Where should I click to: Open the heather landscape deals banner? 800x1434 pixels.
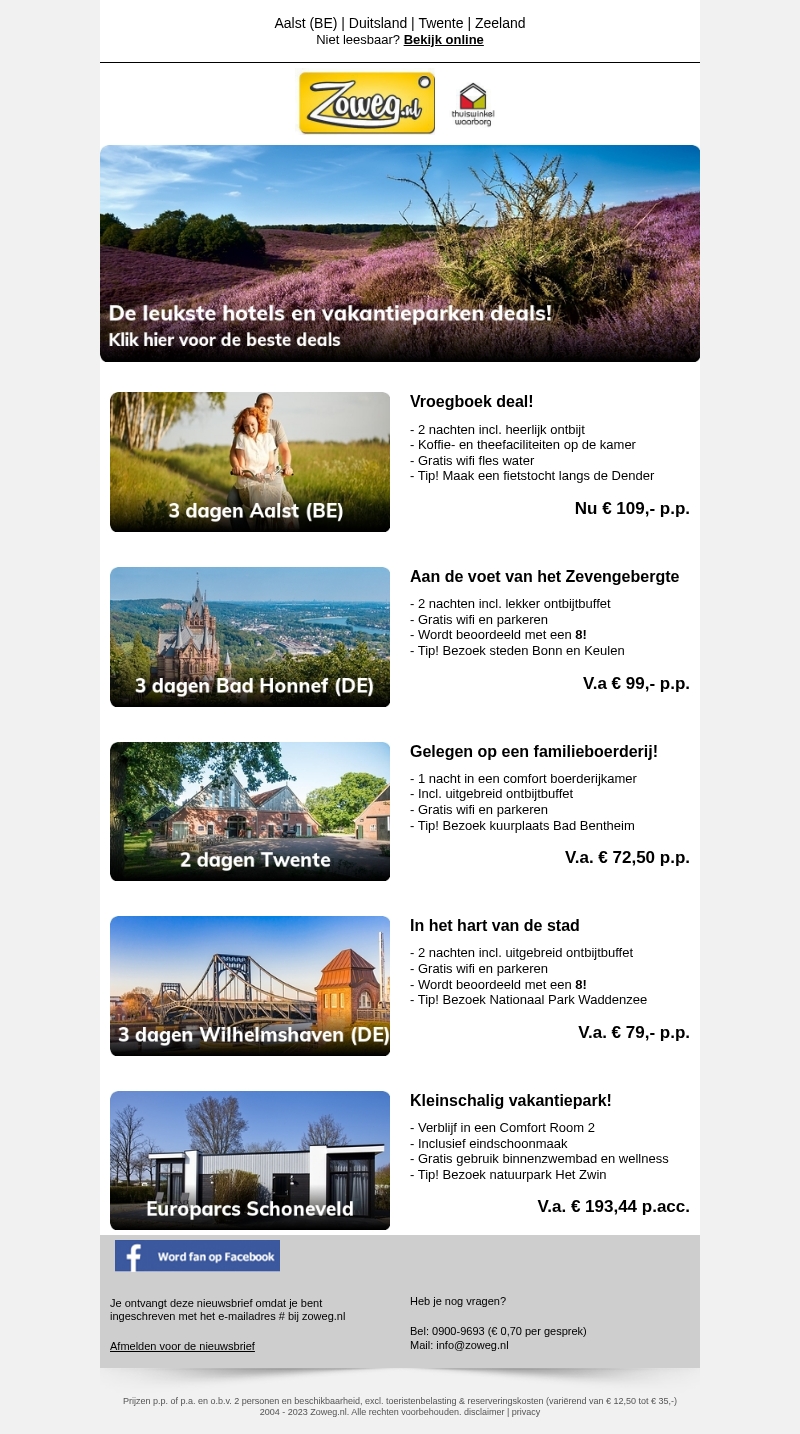pos(400,253)
